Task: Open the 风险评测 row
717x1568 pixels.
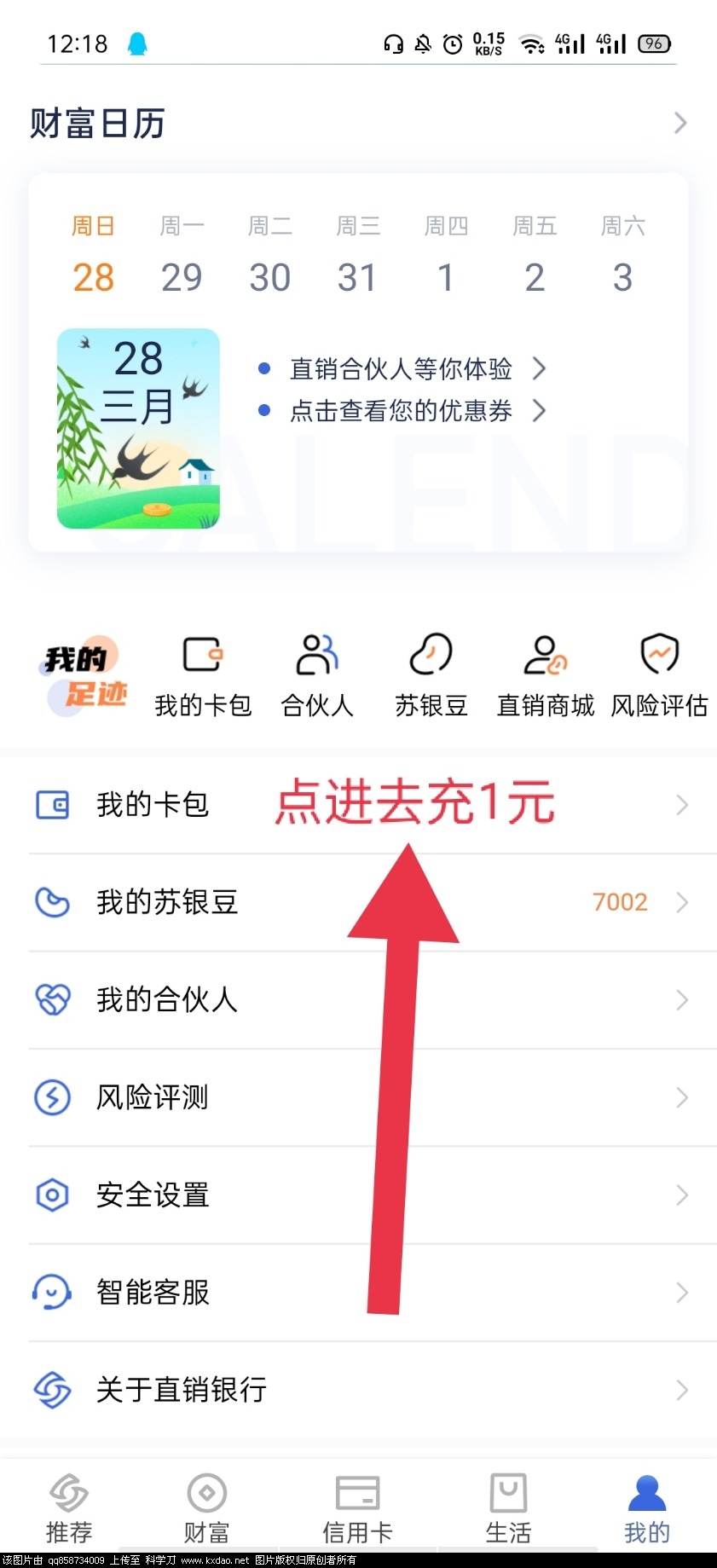Action: click(358, 1097)
